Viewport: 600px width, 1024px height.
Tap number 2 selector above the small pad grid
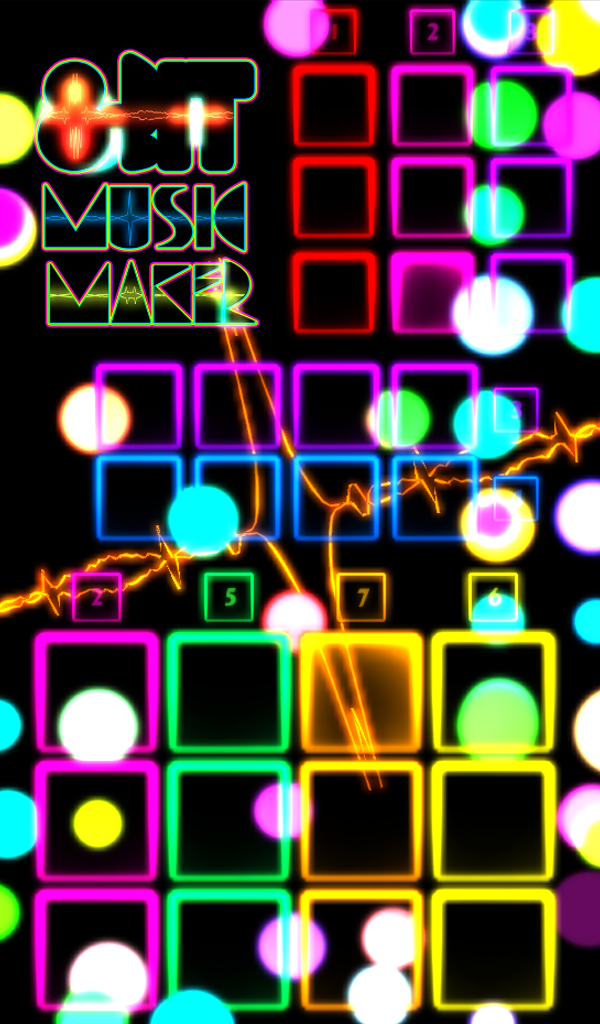pyautogui.click(x=432, y=31)
